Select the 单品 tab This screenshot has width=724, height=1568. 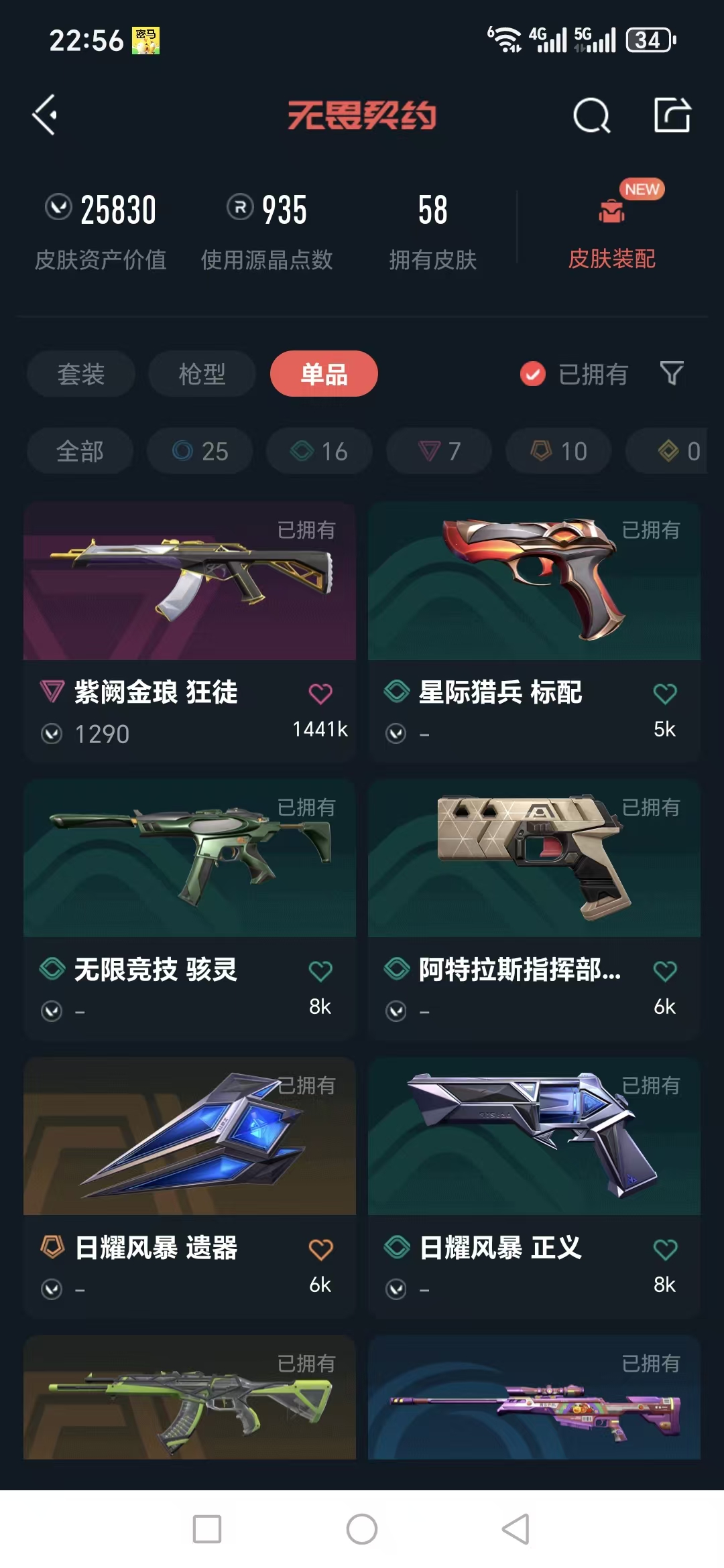324,374
